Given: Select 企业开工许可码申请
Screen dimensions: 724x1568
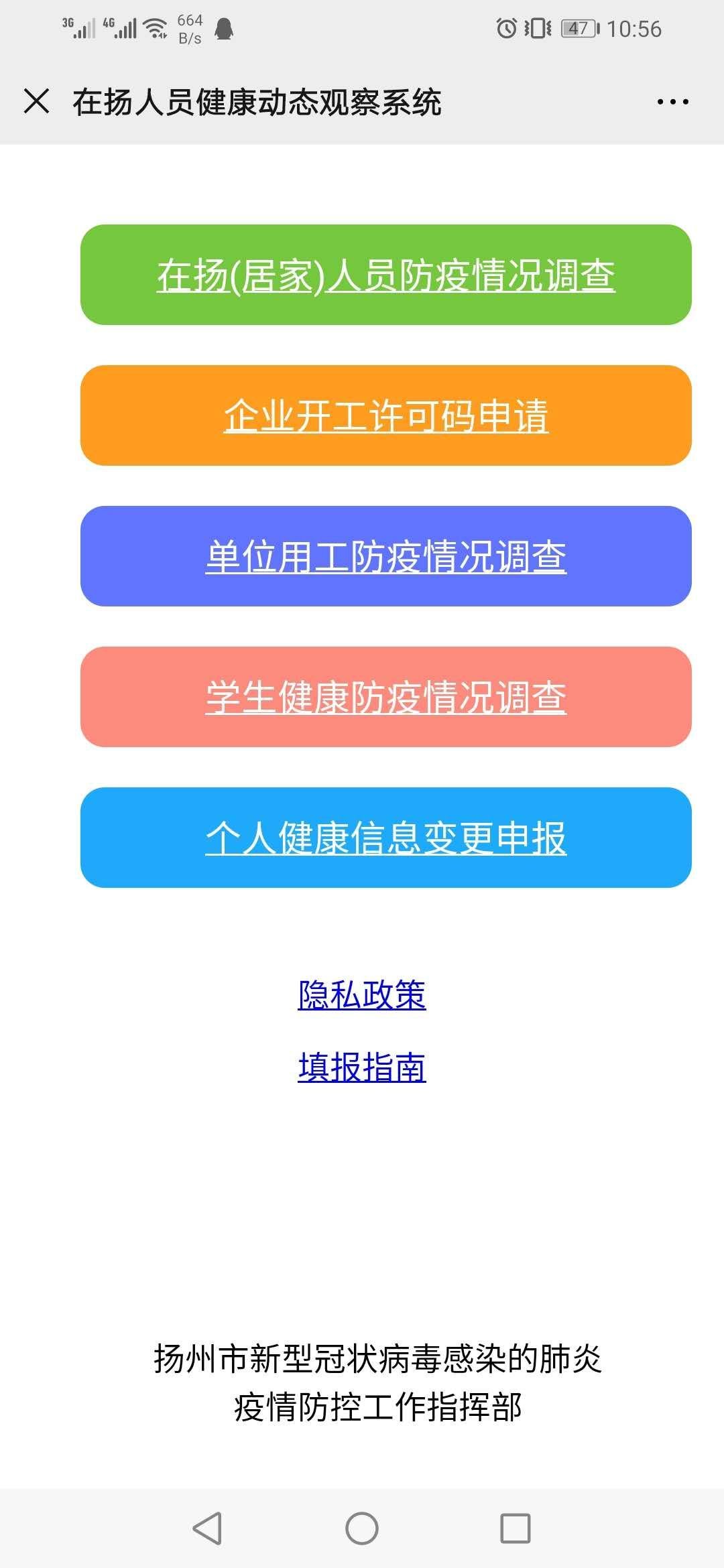Looking at the screenshot, I should [385, 415].
